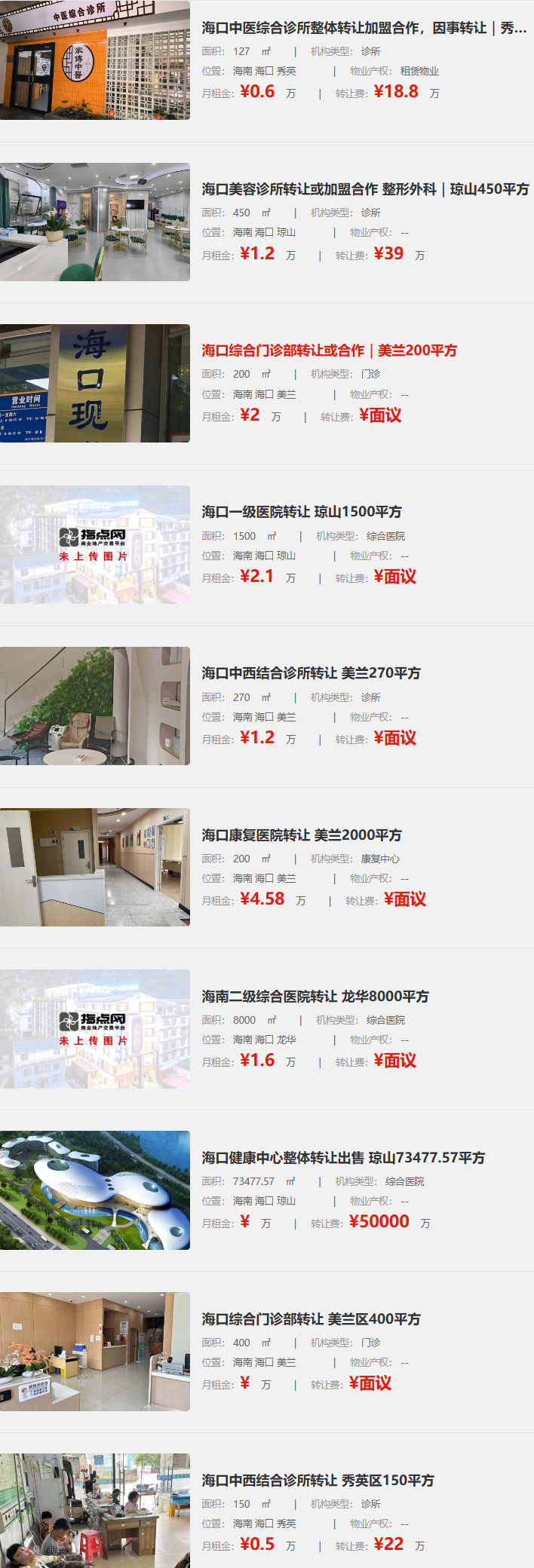Open the 海口综合门诊部转让 美兰区400平方 listing
This screenshot has width=534, height=1568.
tap(311, 1319)
